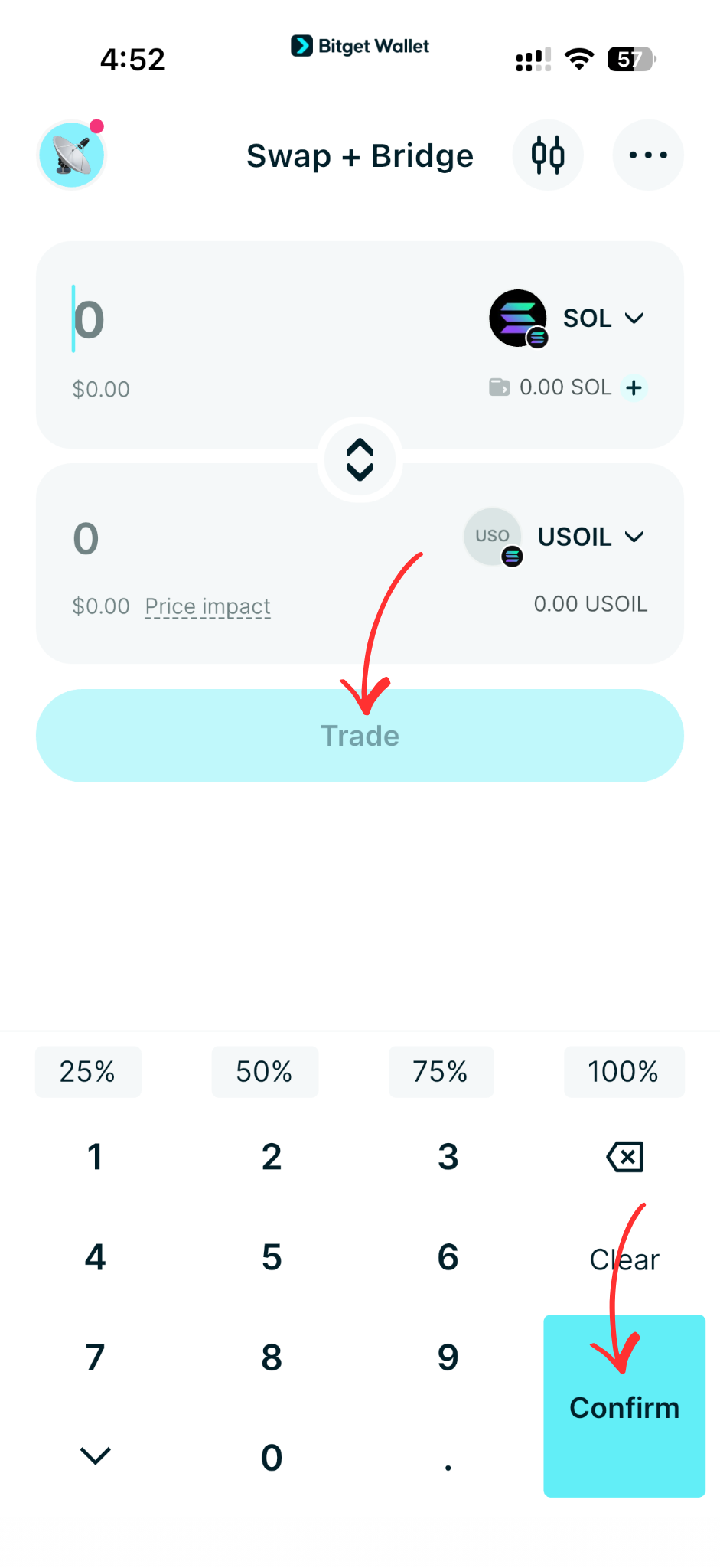Image resolution: width=720 pixels, height=1568 pixels.
Task: Open the swap settings sliders icon
Action: [x=548, y=155]
